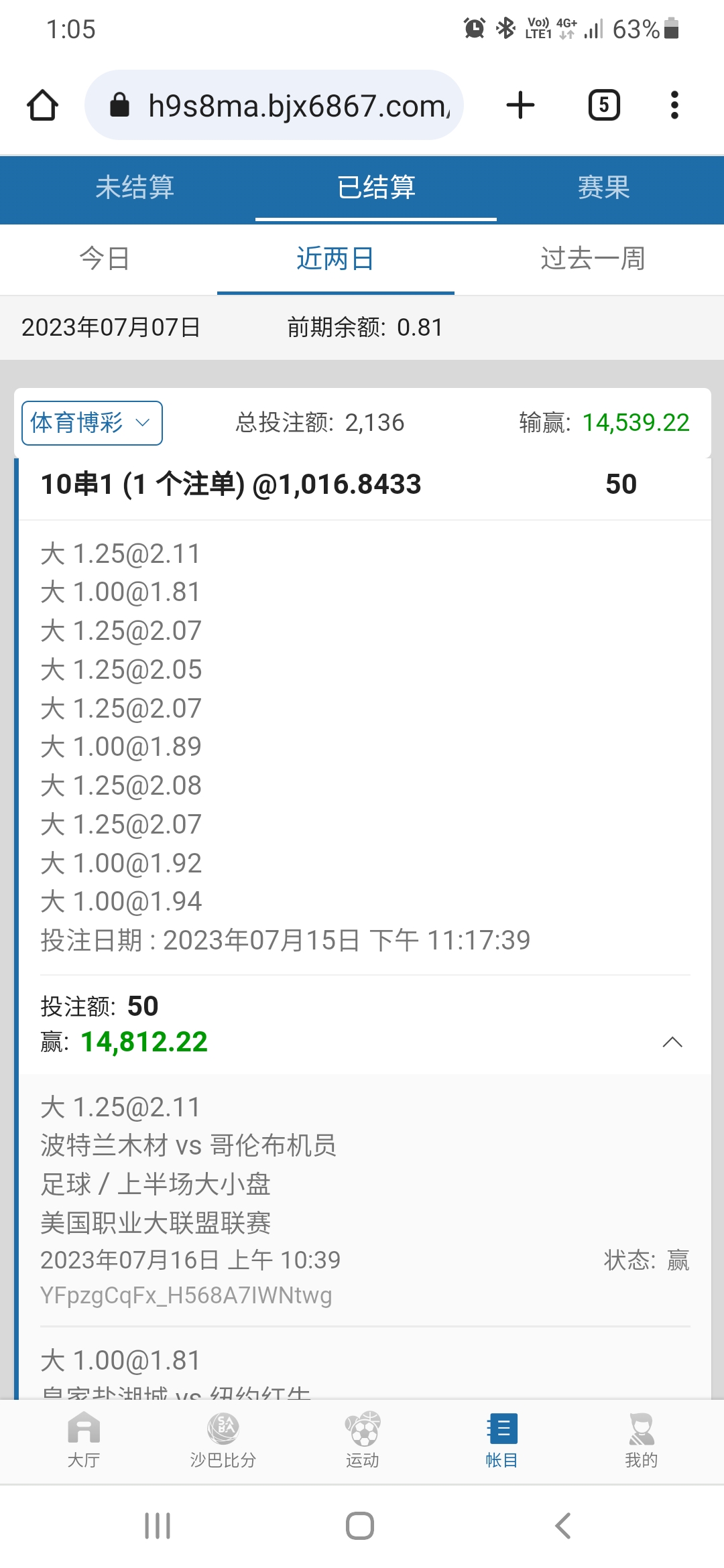Click the padlock icon in the address bar
The image size is (724, 1568).
(x=121, y=105)
